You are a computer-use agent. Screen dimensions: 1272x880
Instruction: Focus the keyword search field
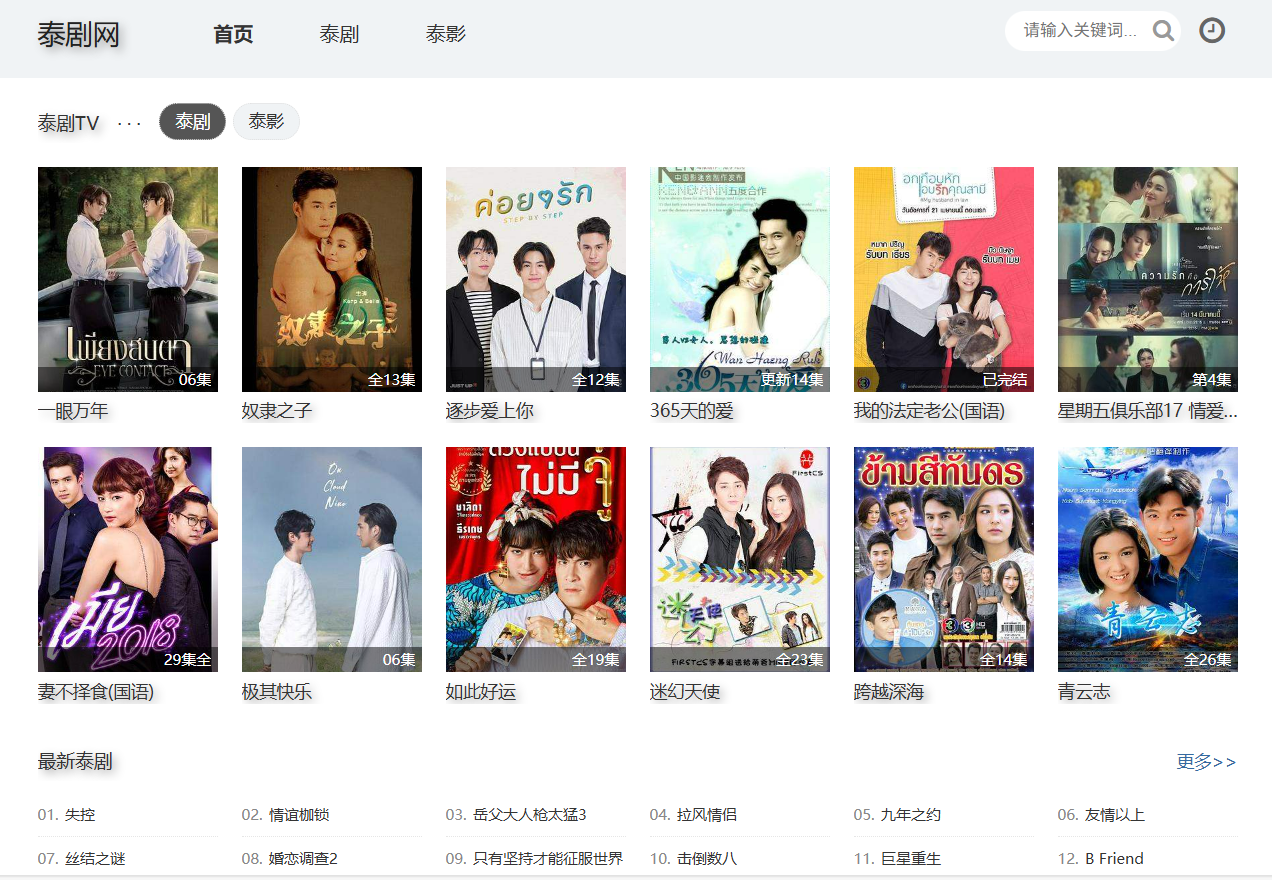[x=1080, y=30]
